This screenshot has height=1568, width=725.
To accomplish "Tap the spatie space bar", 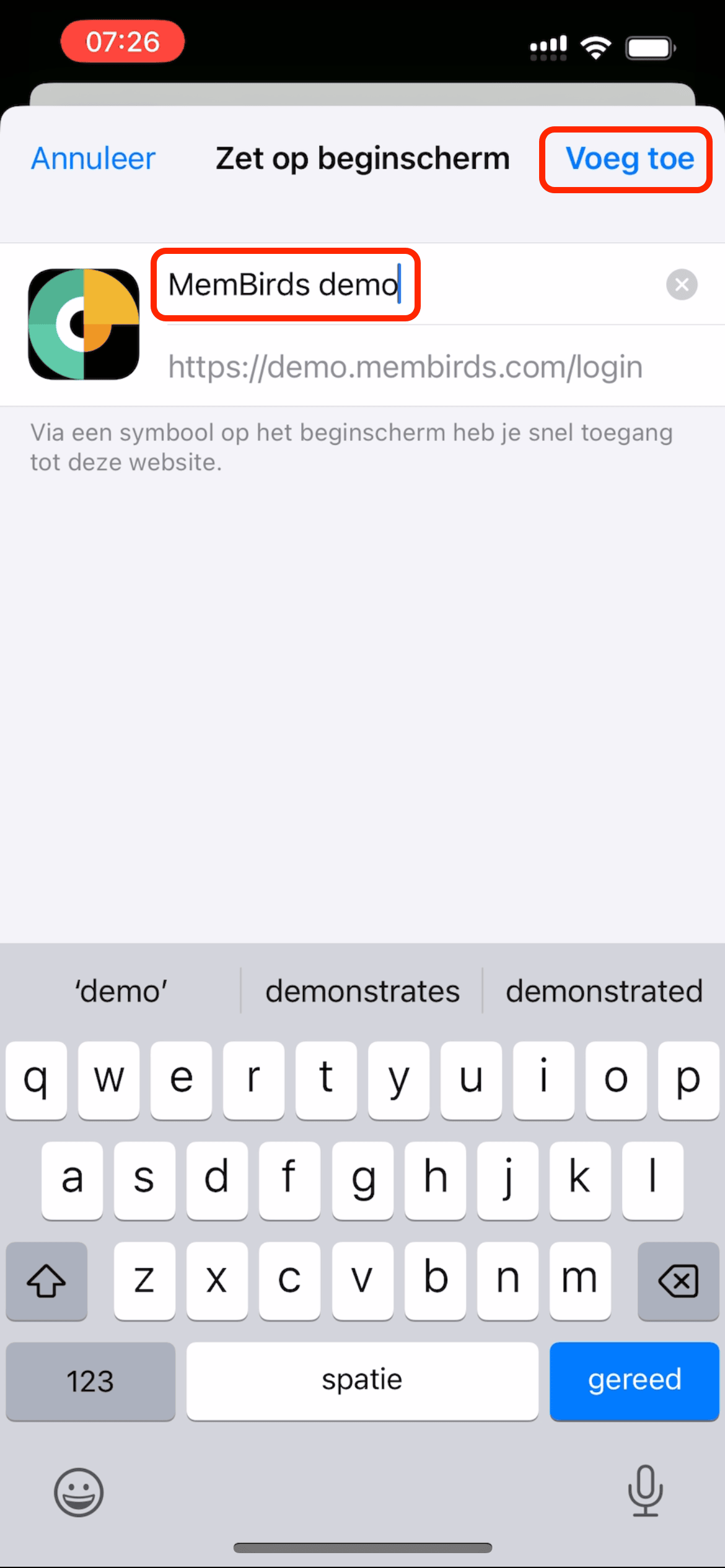I will pos(362,1380).
